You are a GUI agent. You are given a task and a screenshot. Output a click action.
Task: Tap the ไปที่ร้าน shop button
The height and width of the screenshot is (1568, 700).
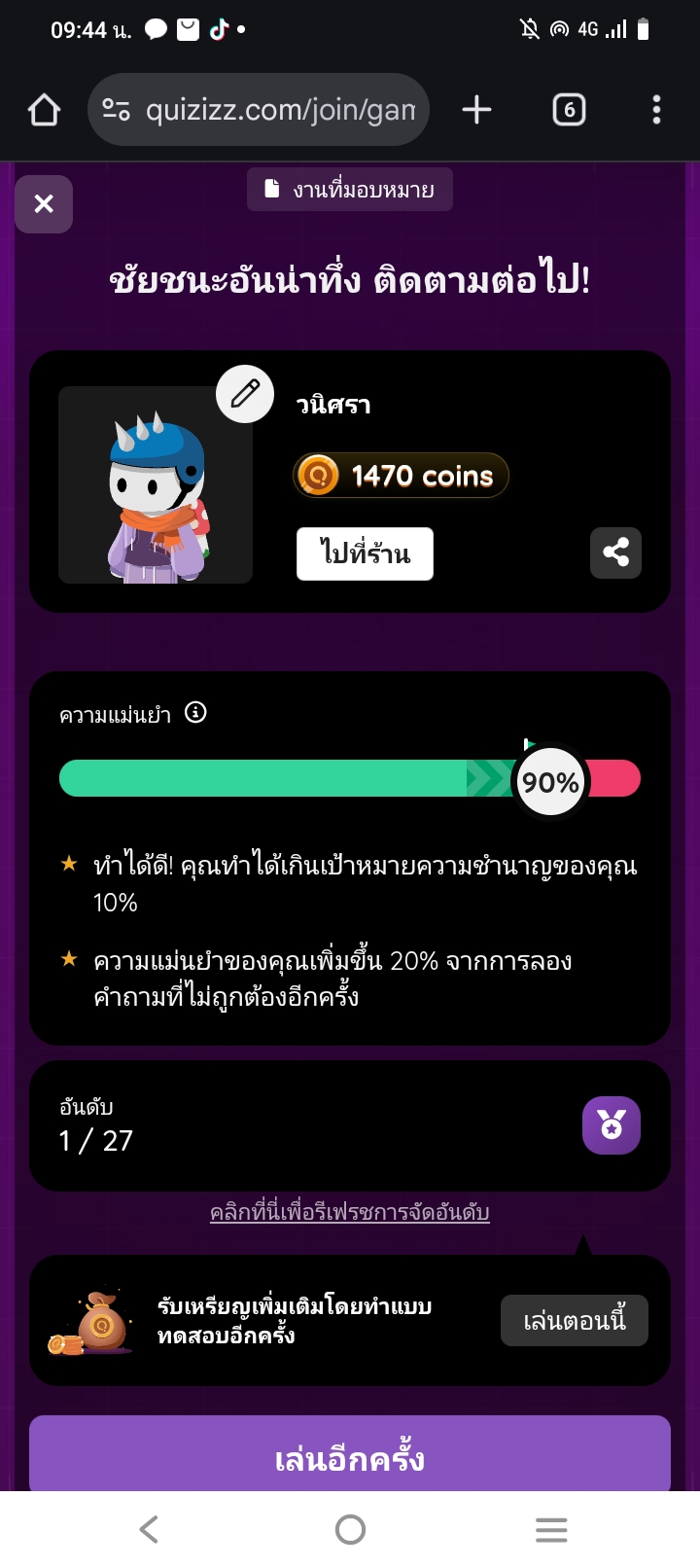365,553
